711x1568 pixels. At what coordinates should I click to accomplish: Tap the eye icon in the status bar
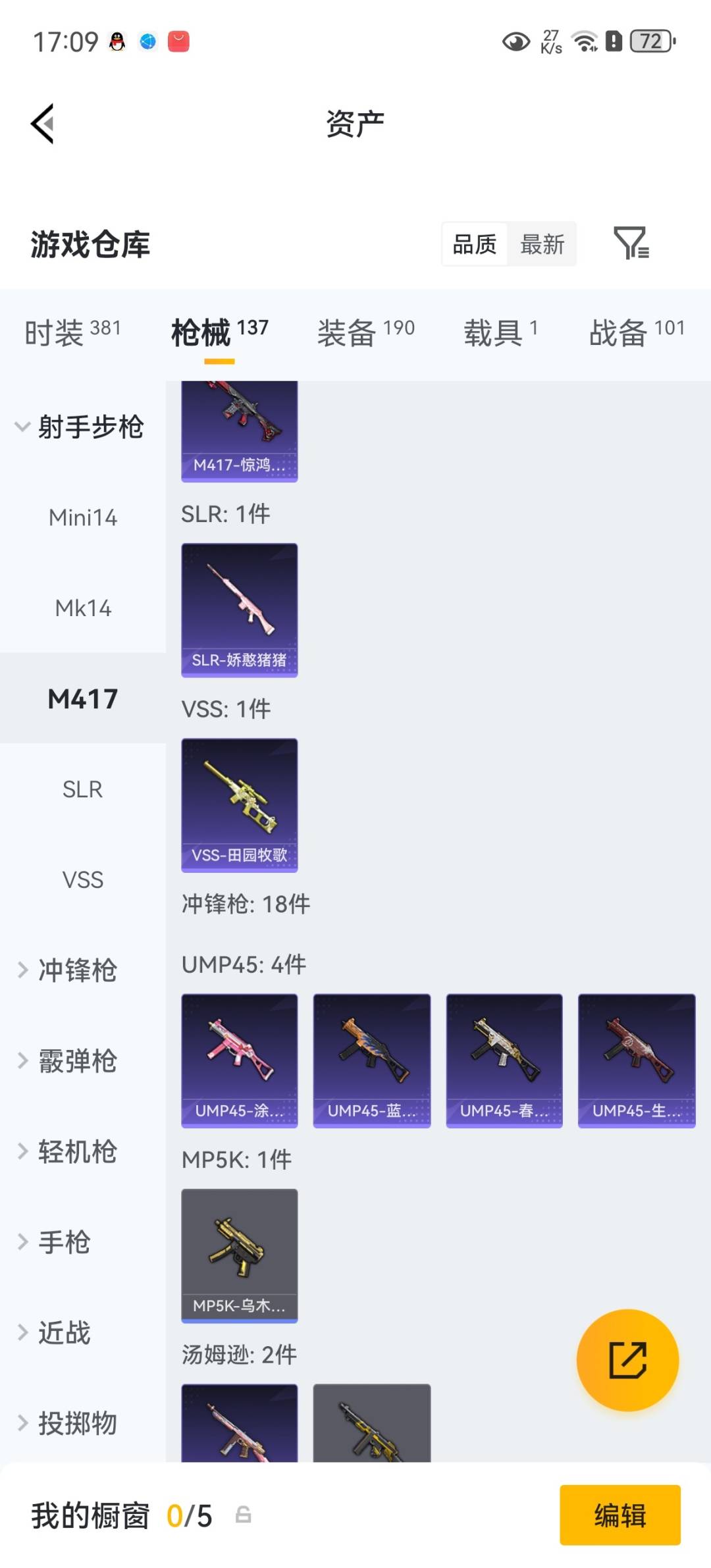tap(517, 41)
